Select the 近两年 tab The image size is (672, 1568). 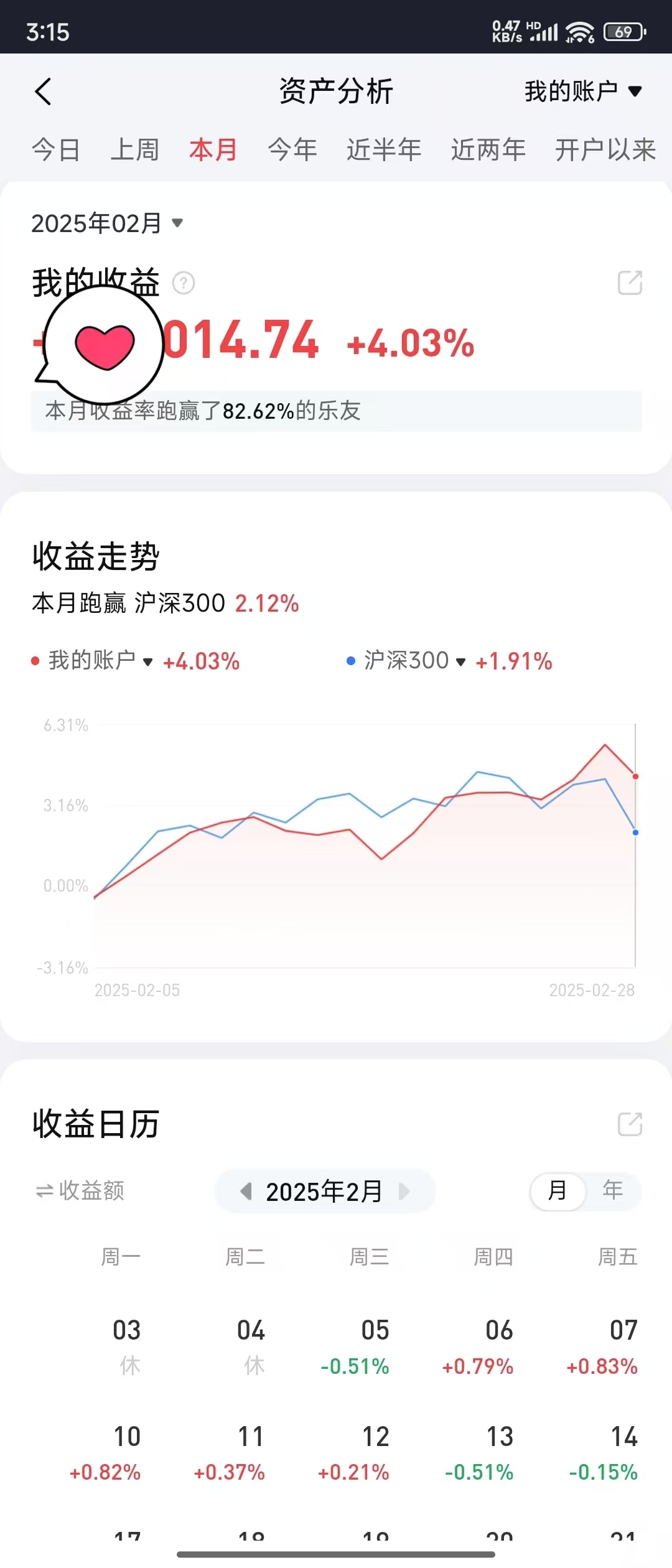(x=488, y=150)
